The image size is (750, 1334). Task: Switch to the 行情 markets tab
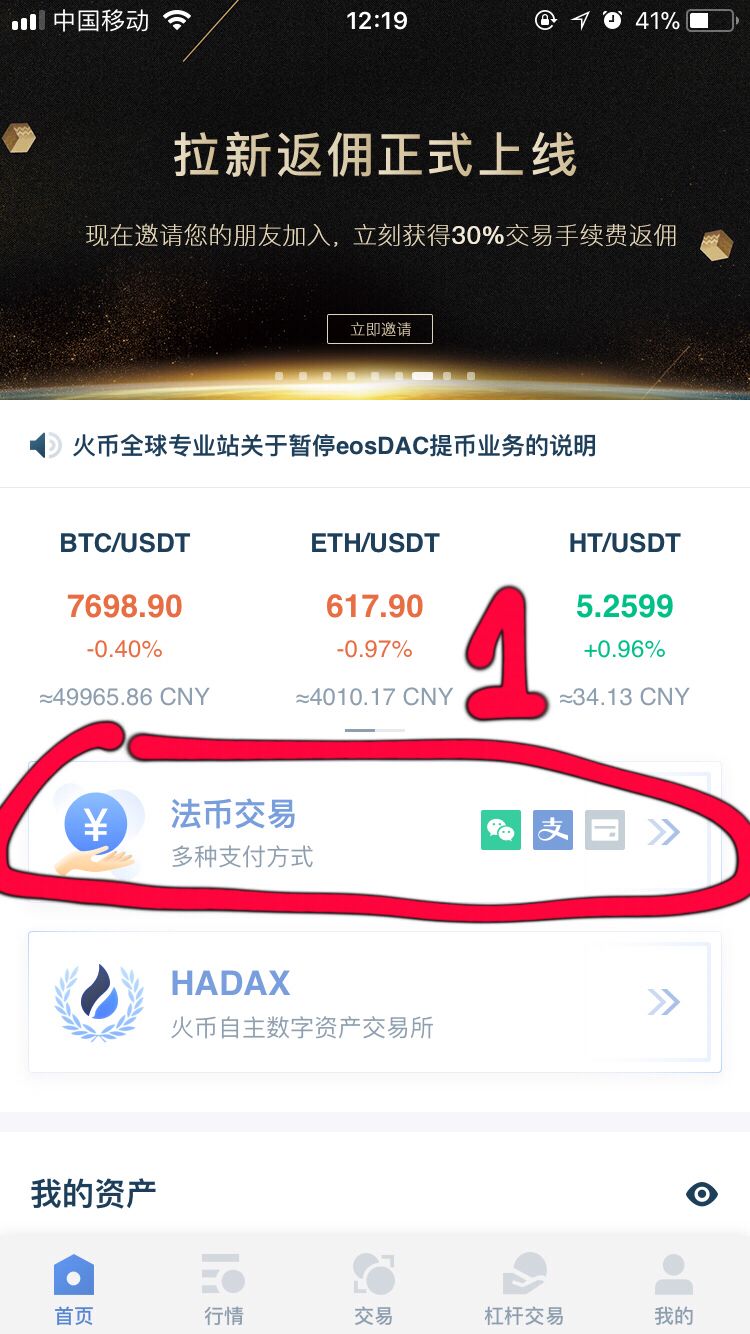point(224,1290)
